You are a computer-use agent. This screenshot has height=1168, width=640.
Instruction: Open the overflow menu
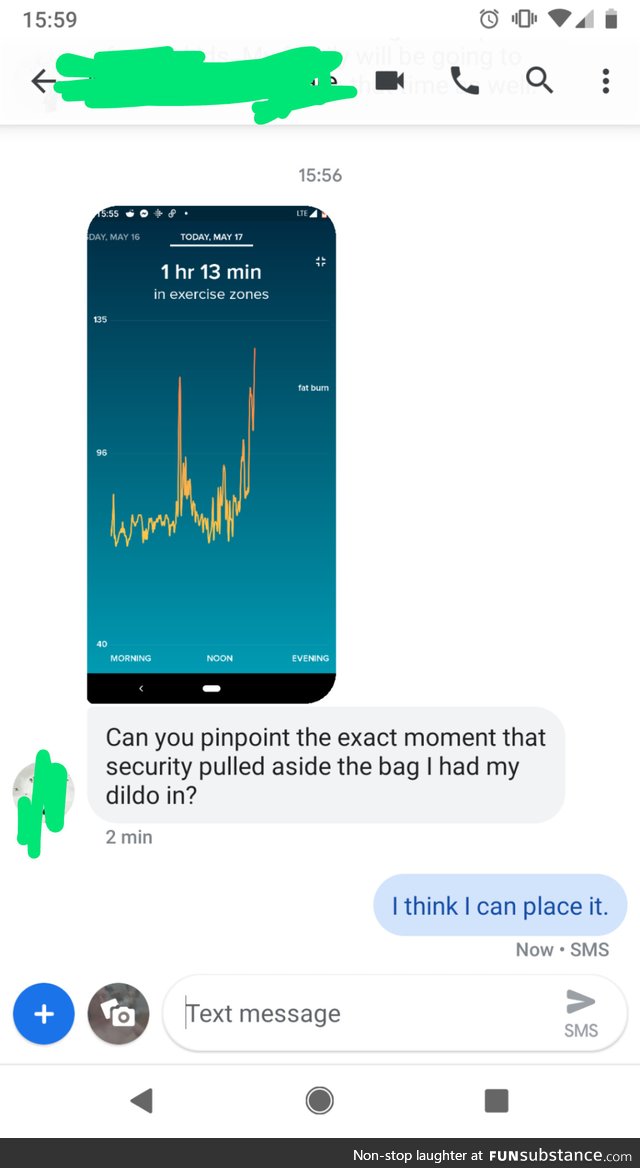[605, 81]
